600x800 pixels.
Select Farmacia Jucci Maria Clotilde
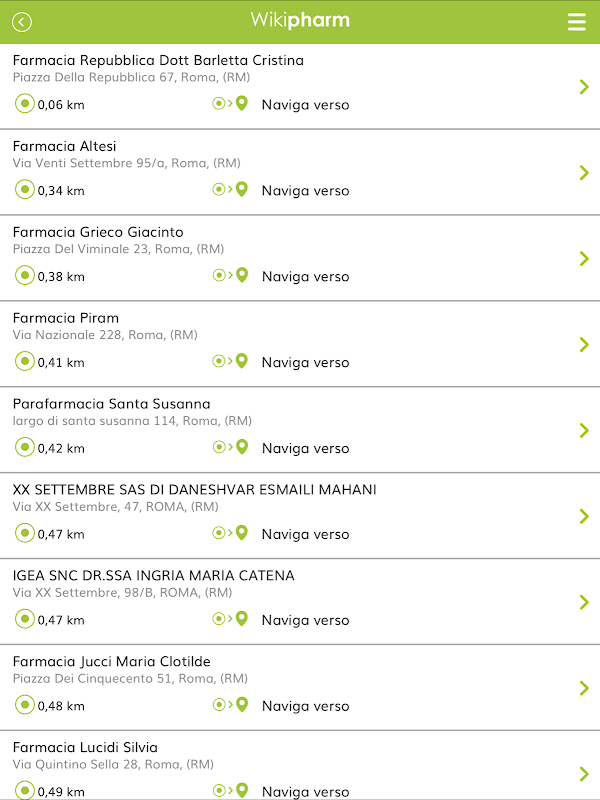300,688
